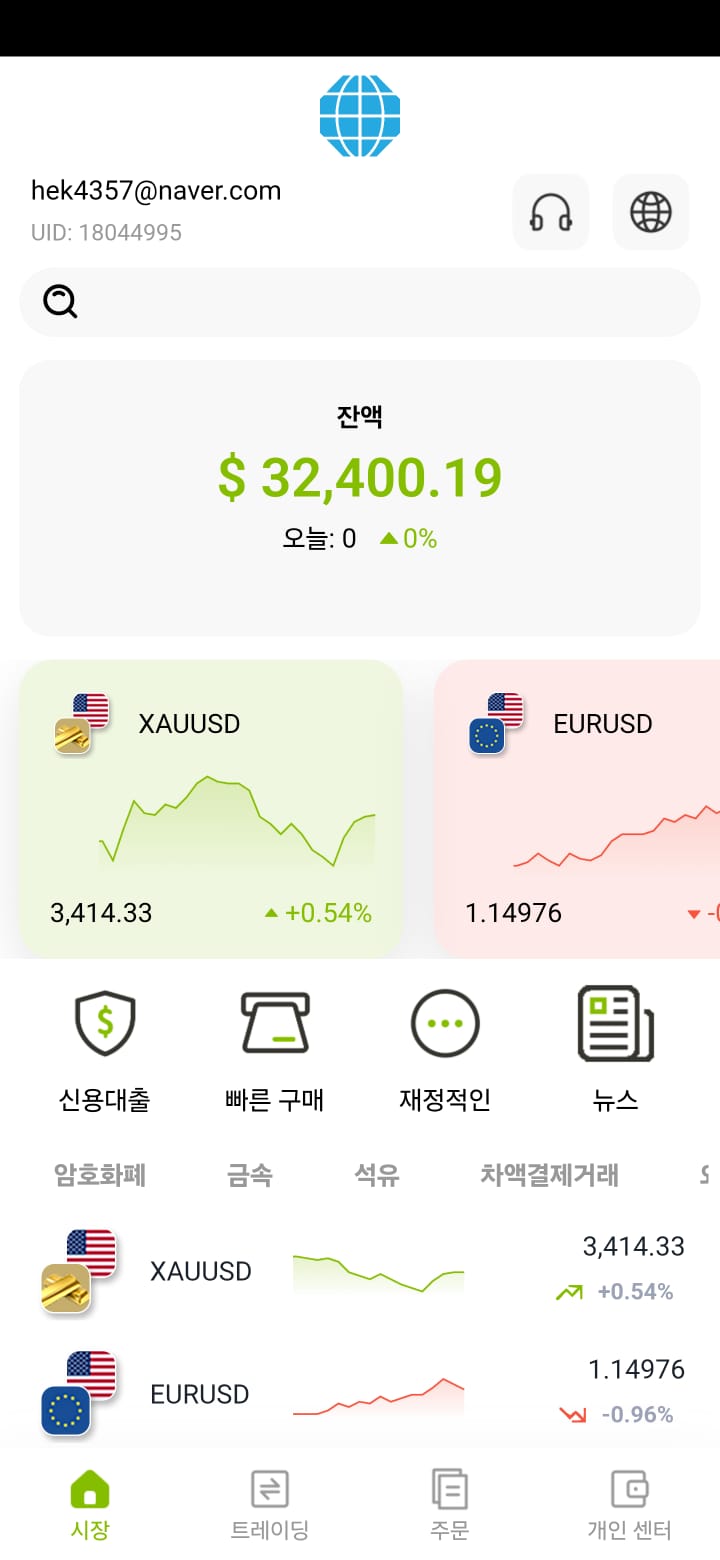Open the XAUUSD row in the list
Viewport: 720px width, 1560px height.
(360, 1271)
